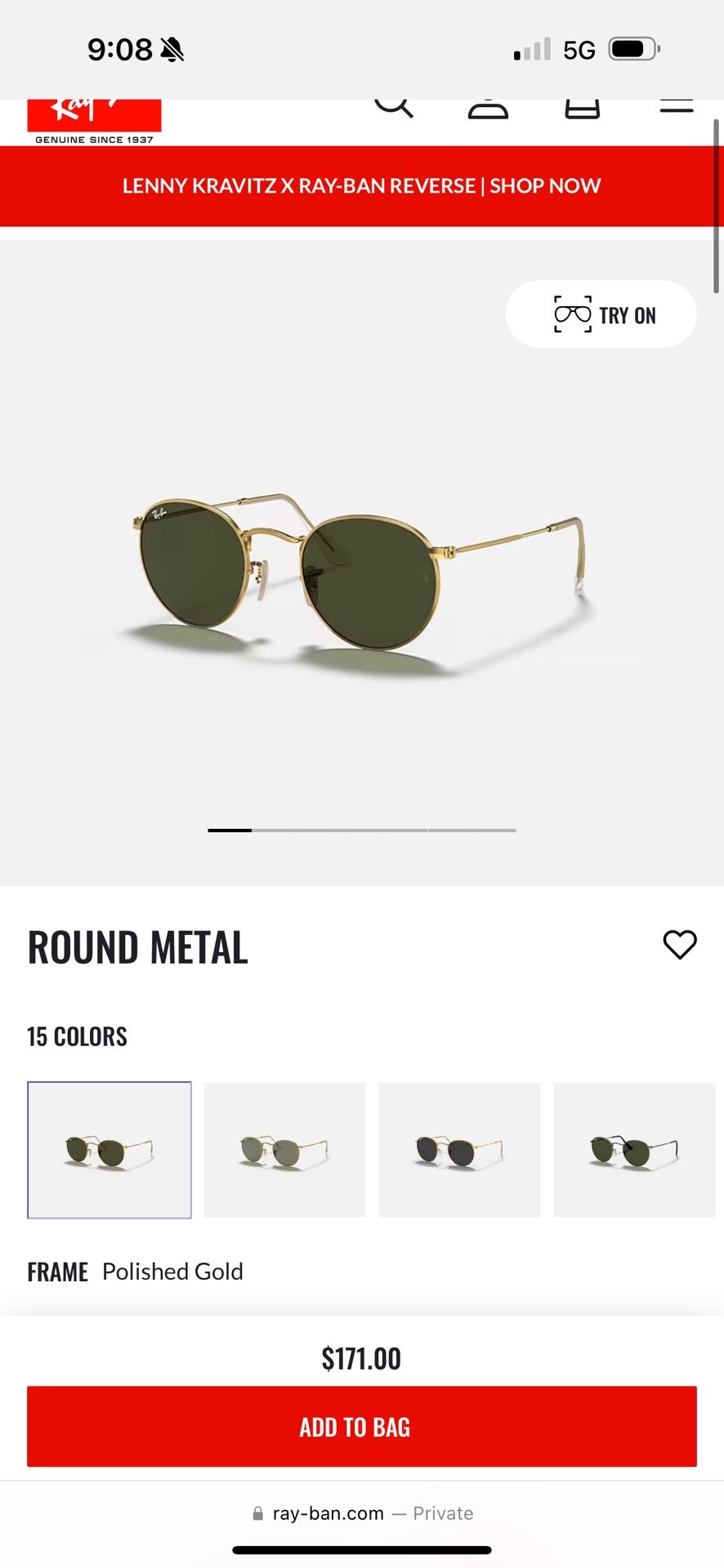
Task: Tap the Private browsing label
Action: click(442, 1512)
